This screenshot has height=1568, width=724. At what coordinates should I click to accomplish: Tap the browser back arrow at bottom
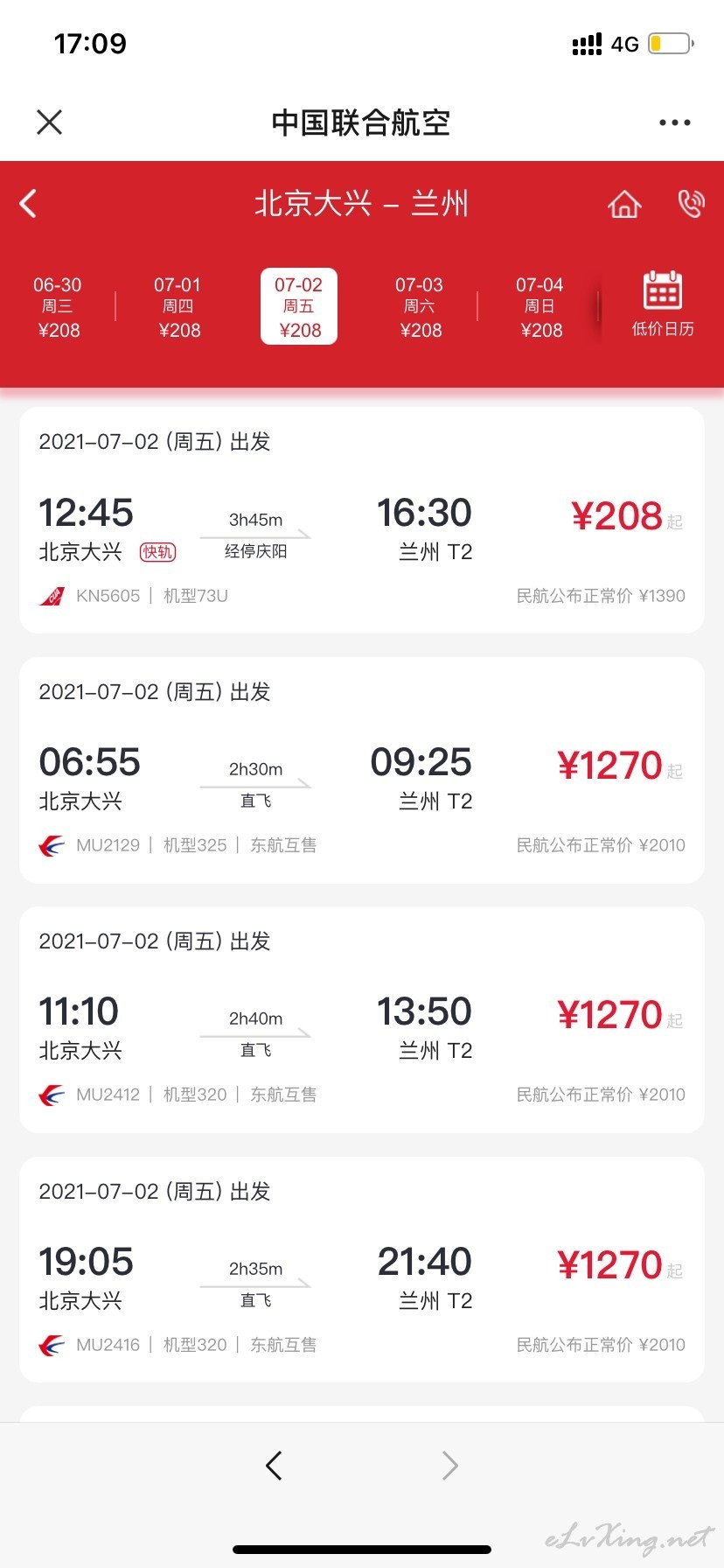[x=274, y=1465]
